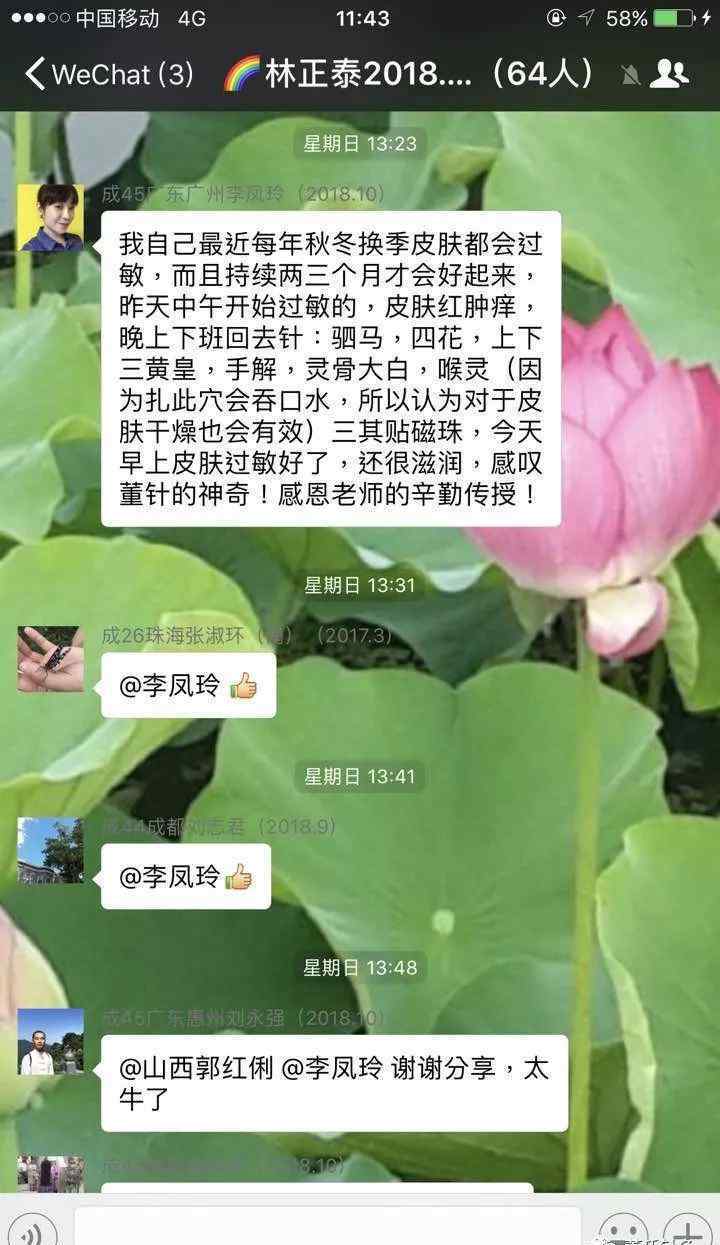The height and width of the screenshot is (1245, 720).
Task: Go back to the WeChat chat list
Action: click(108, 74)
